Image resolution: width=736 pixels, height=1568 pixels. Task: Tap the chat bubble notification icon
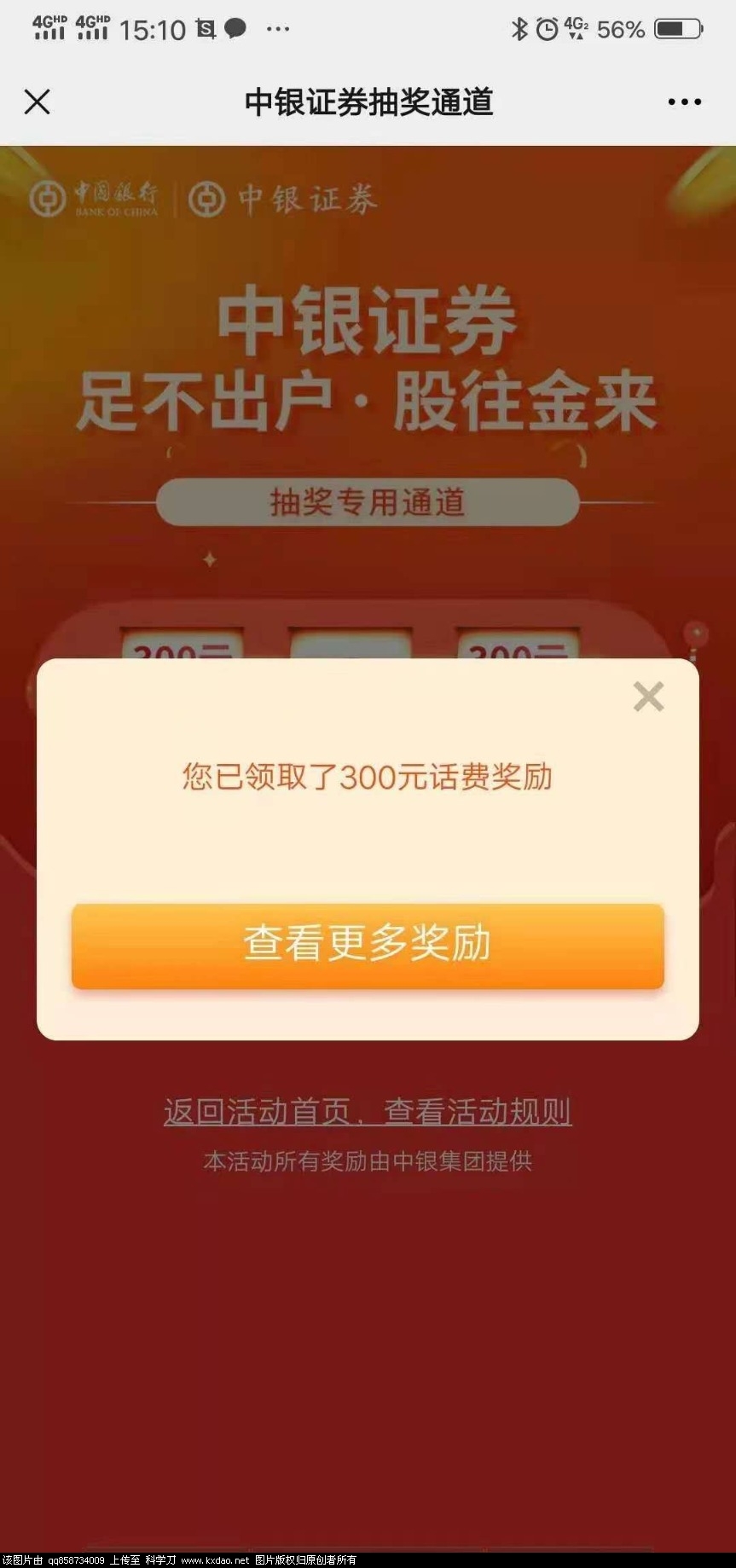point(235,28)
